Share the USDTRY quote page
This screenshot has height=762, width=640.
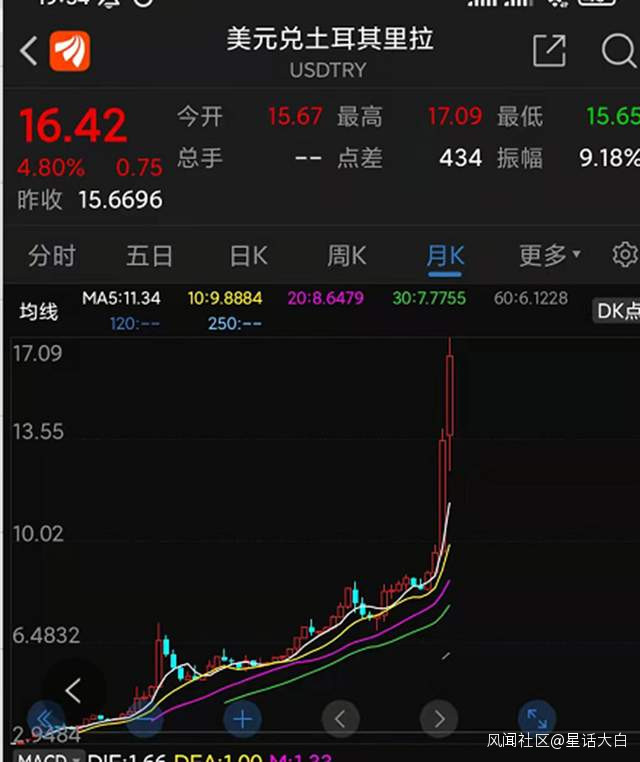[549, 51]
